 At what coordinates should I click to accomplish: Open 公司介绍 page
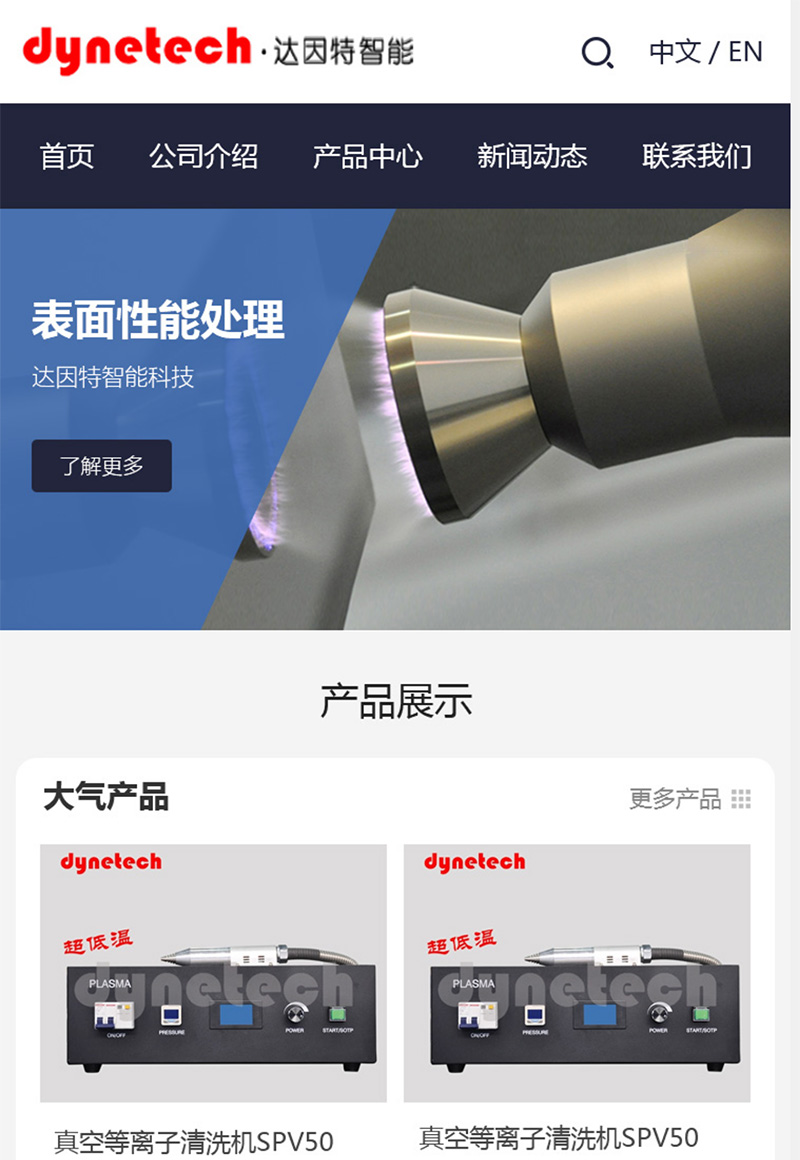tap(204, 156)
